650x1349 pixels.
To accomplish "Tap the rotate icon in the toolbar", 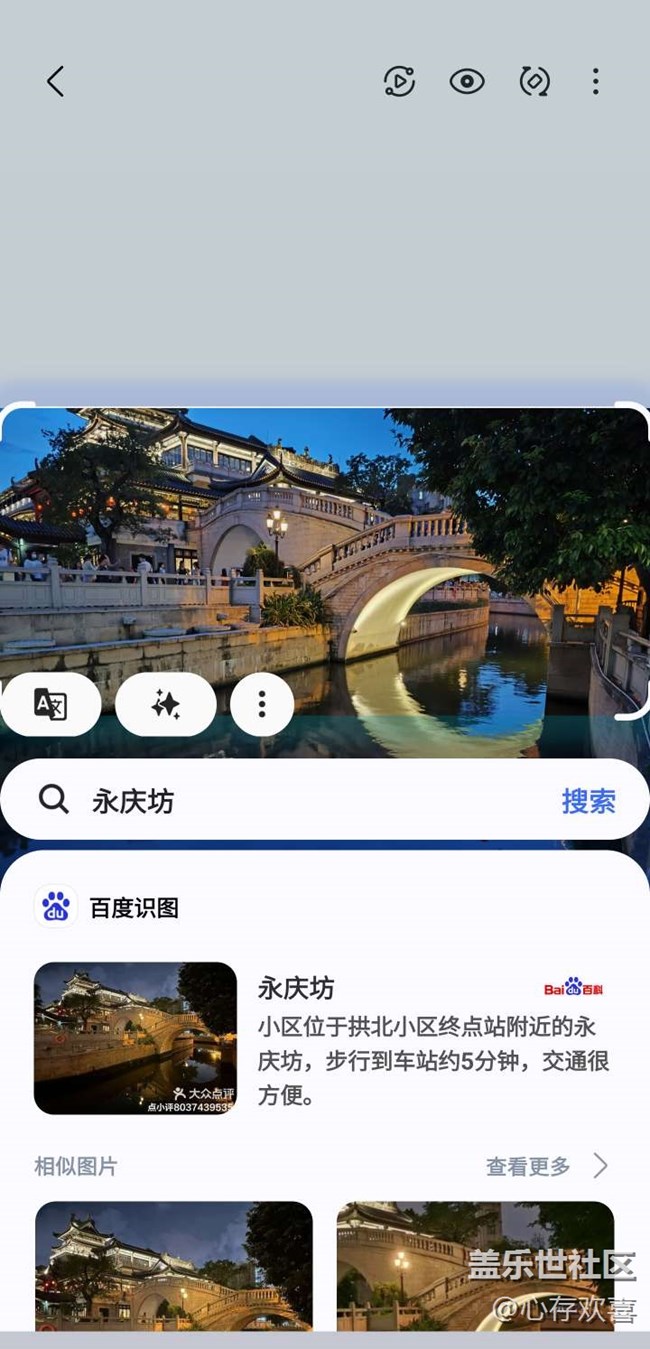I will 535,81.
